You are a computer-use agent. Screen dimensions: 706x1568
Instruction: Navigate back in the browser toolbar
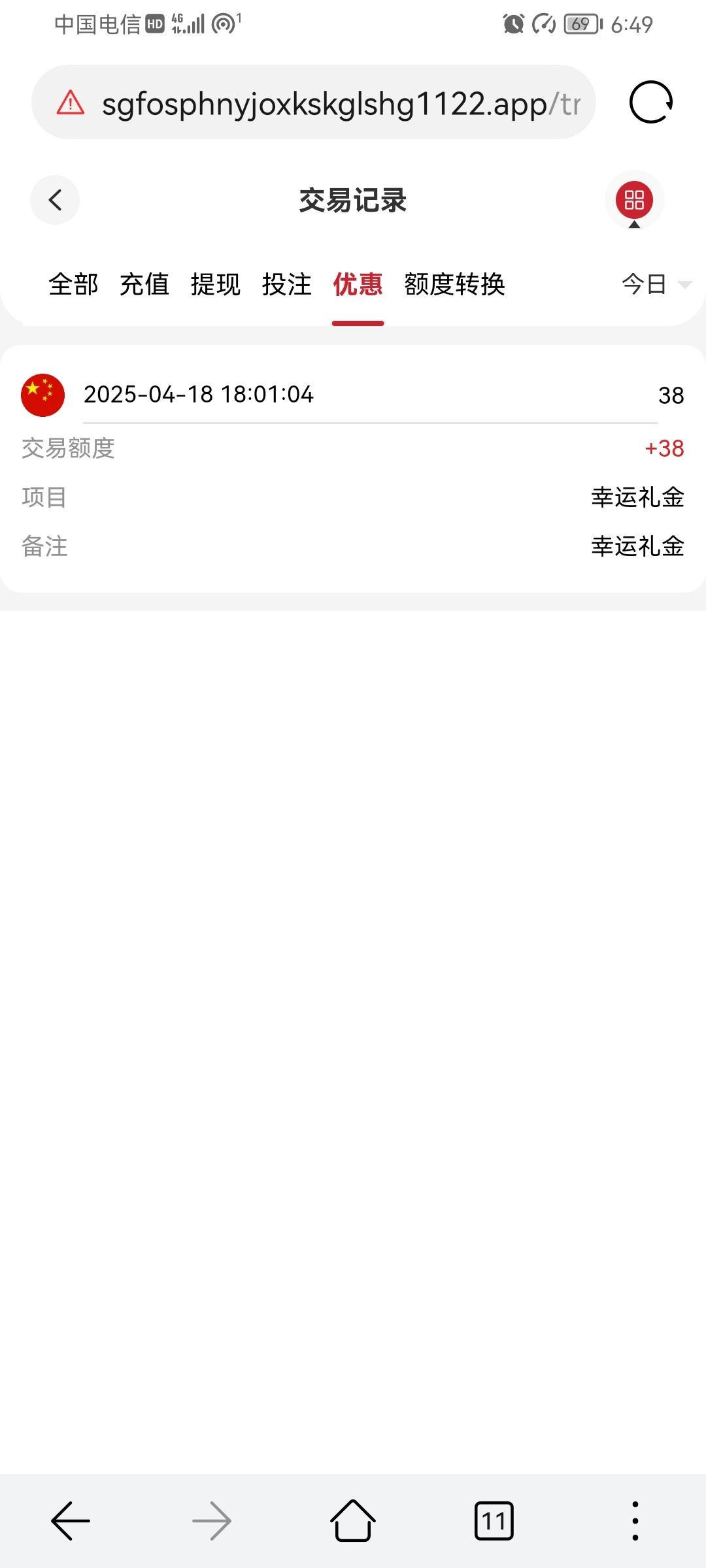71,1521
